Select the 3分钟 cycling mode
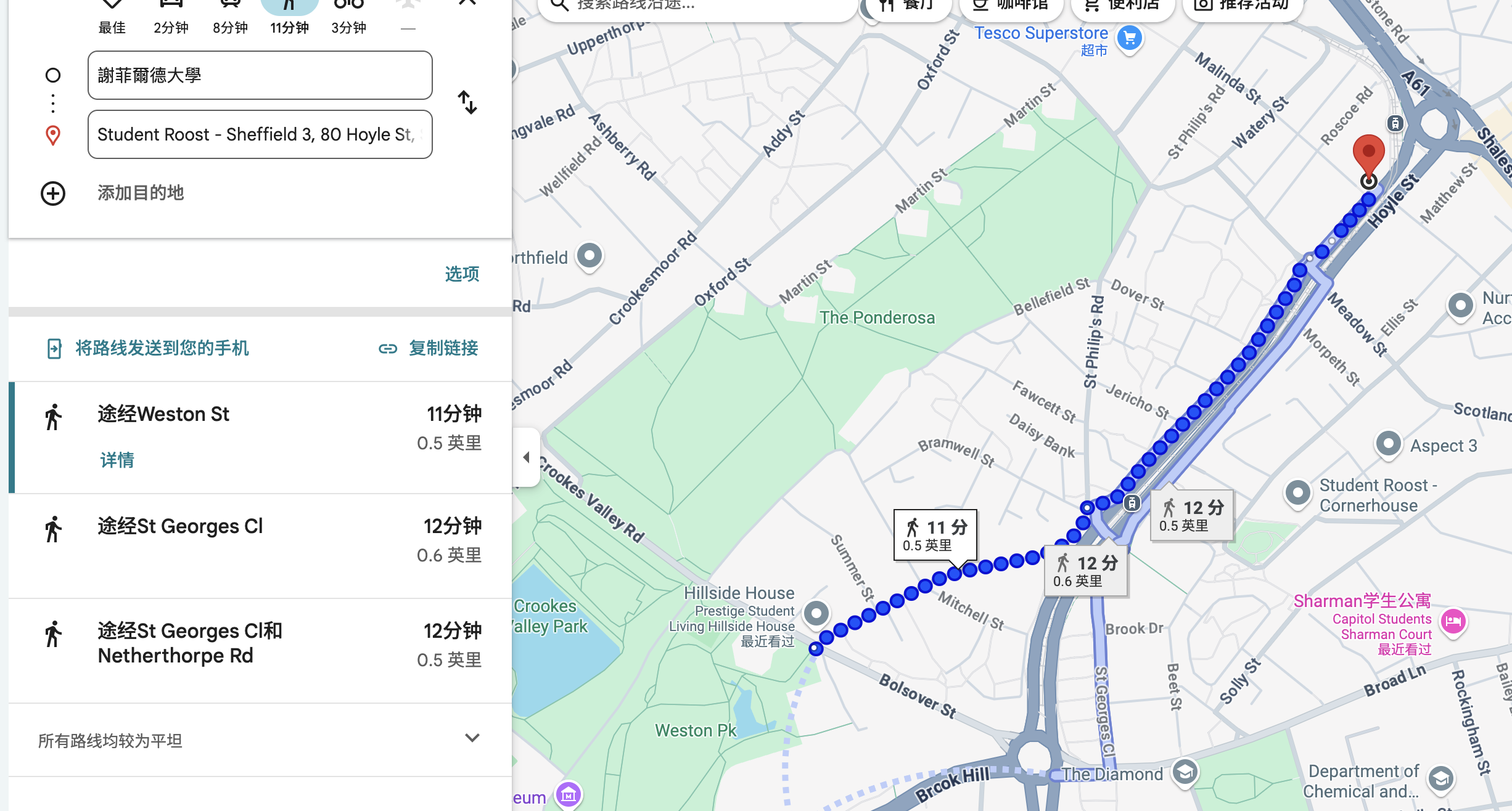The width and height of the screenshot is (1512, 811). tap(348, 15)
